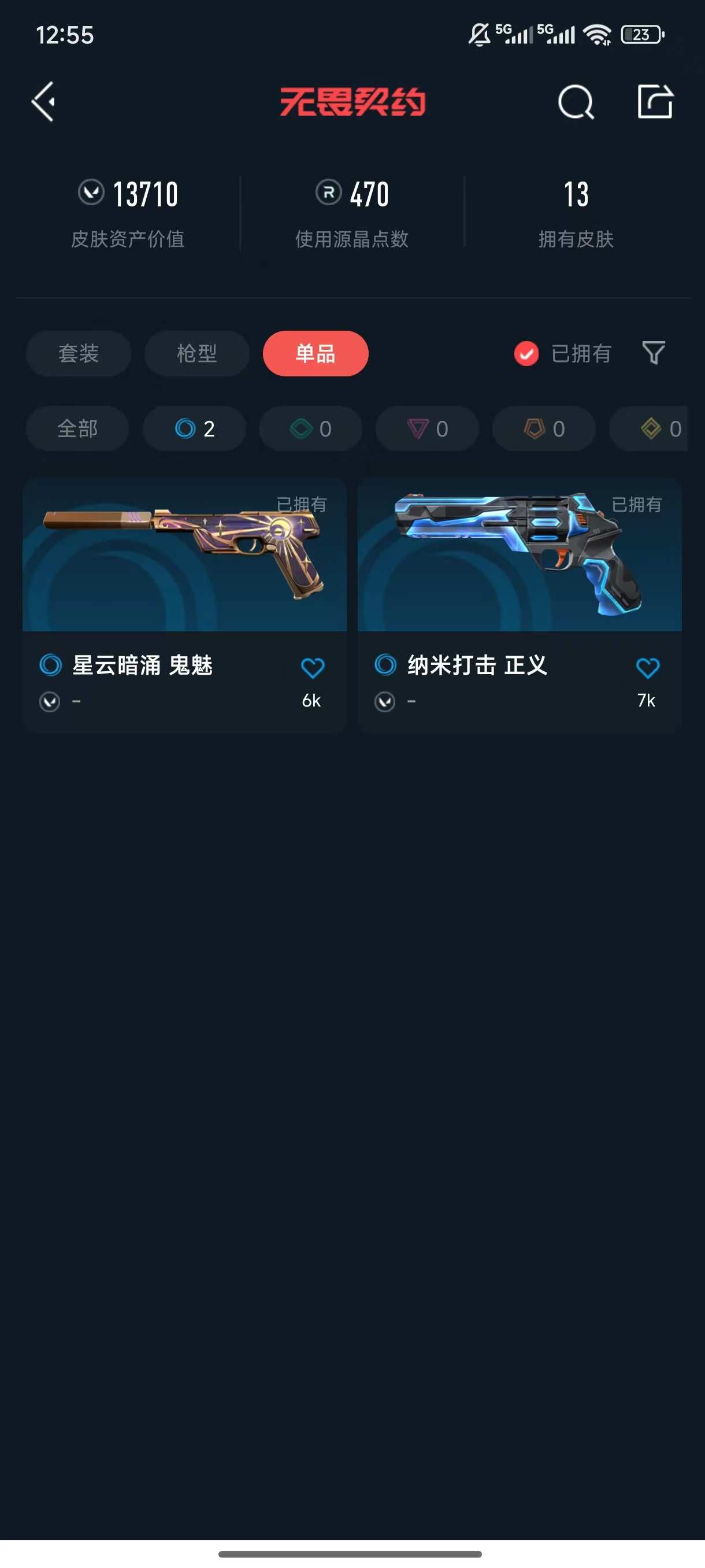This screenshot has height=1568, width=705.
Task: Like the 纳米打击 正义 skin
Action: (647, 668)
